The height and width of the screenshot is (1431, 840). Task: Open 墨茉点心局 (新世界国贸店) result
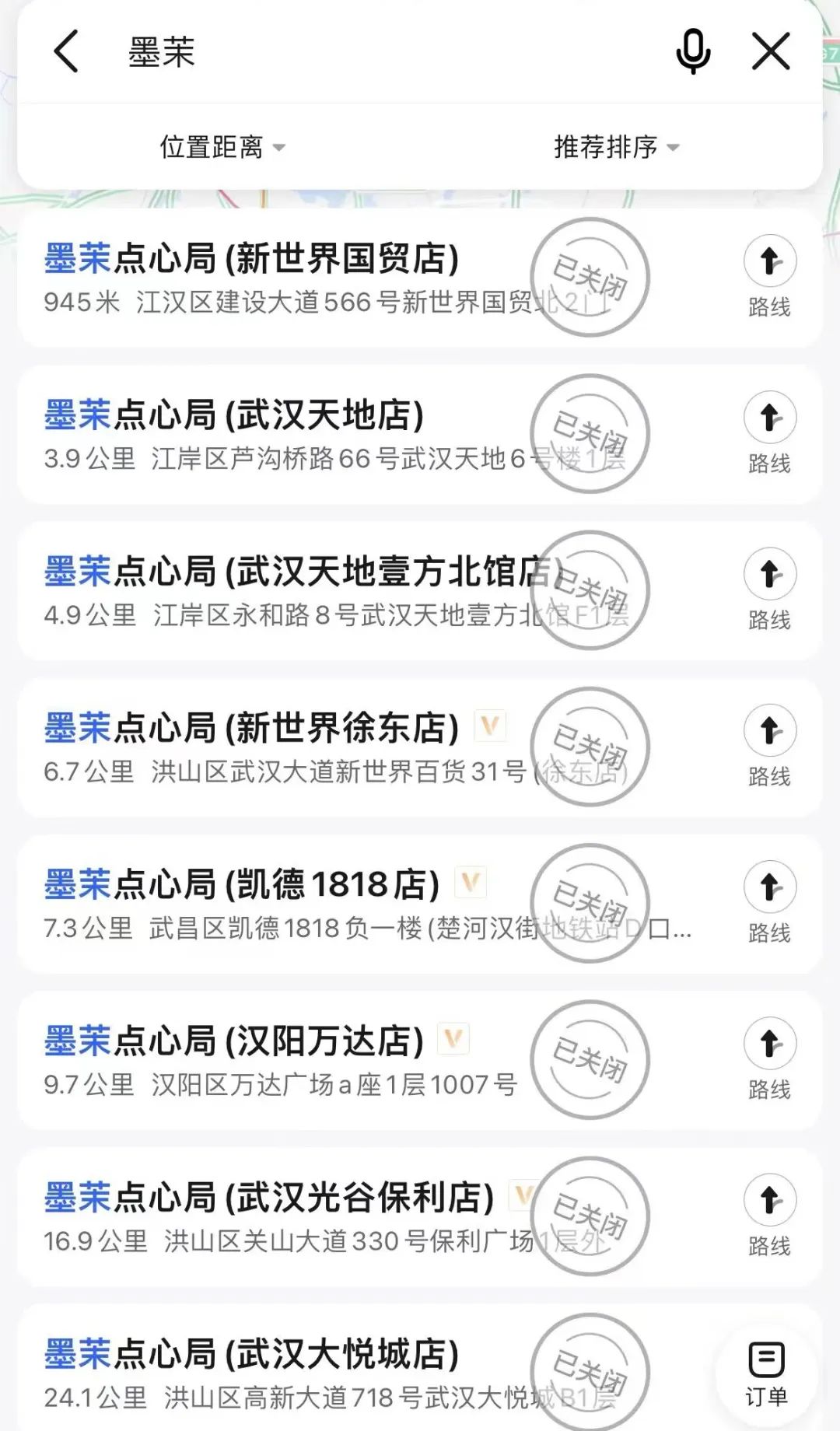[251, 259]
